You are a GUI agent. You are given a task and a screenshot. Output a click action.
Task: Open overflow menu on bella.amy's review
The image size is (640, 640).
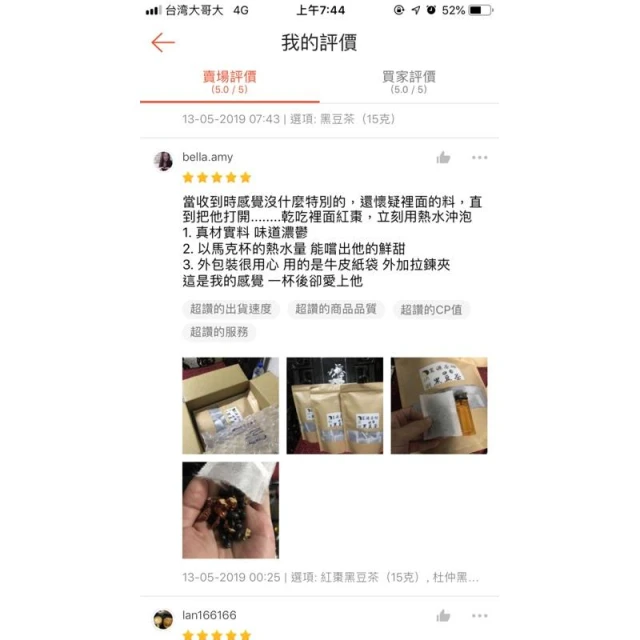[x=480, y=158]
